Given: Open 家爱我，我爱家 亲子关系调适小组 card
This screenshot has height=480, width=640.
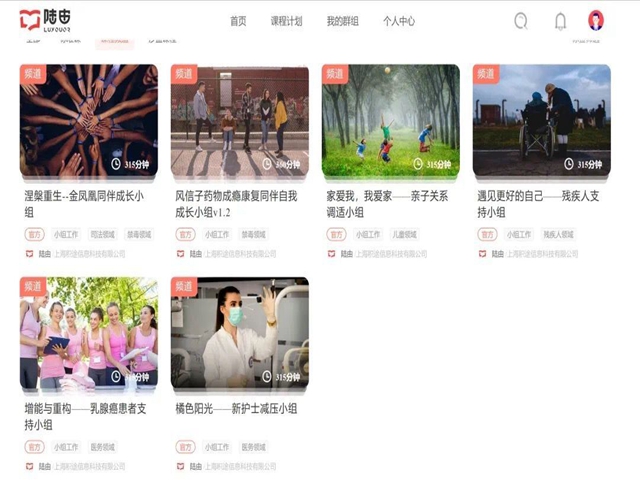Looking at the screenshot, I should point(390,121).
